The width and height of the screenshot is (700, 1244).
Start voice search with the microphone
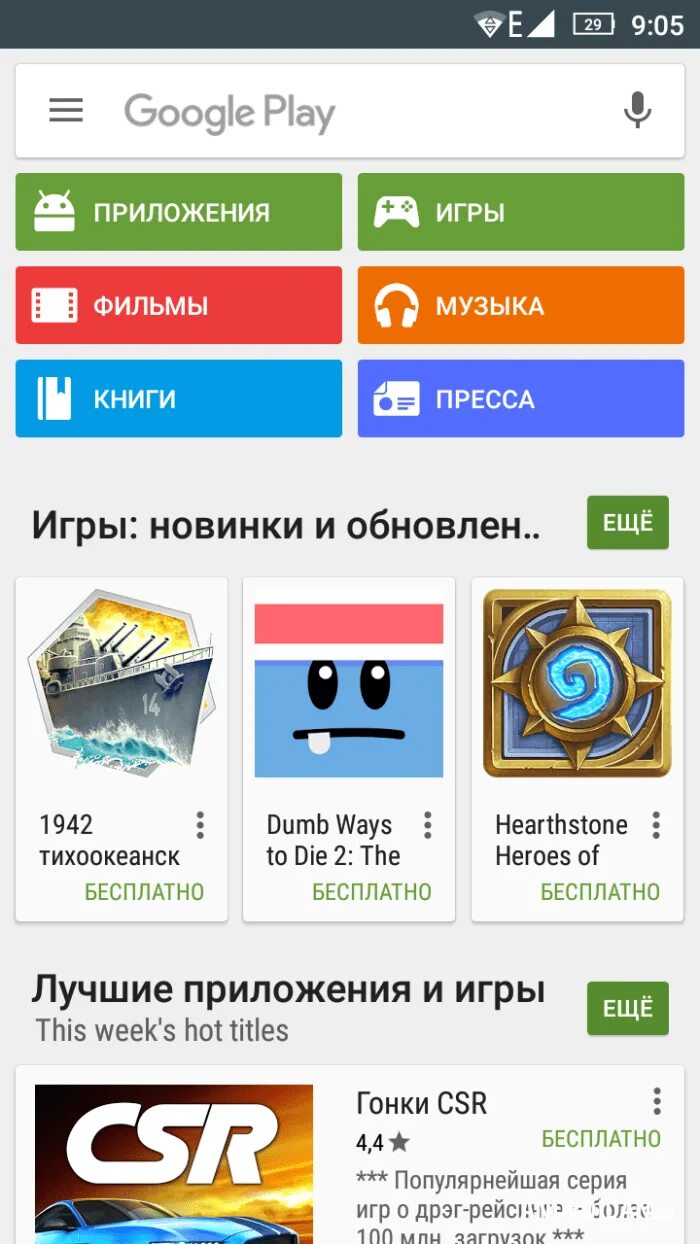point(637,110)
